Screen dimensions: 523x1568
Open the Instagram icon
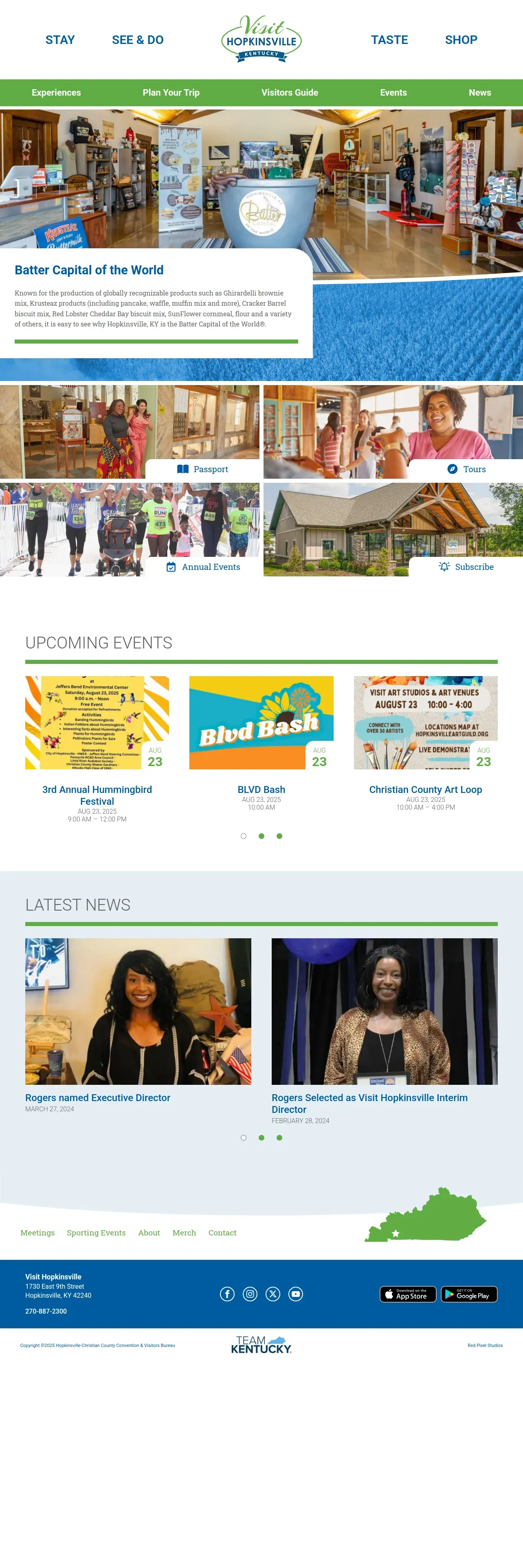250,1294
